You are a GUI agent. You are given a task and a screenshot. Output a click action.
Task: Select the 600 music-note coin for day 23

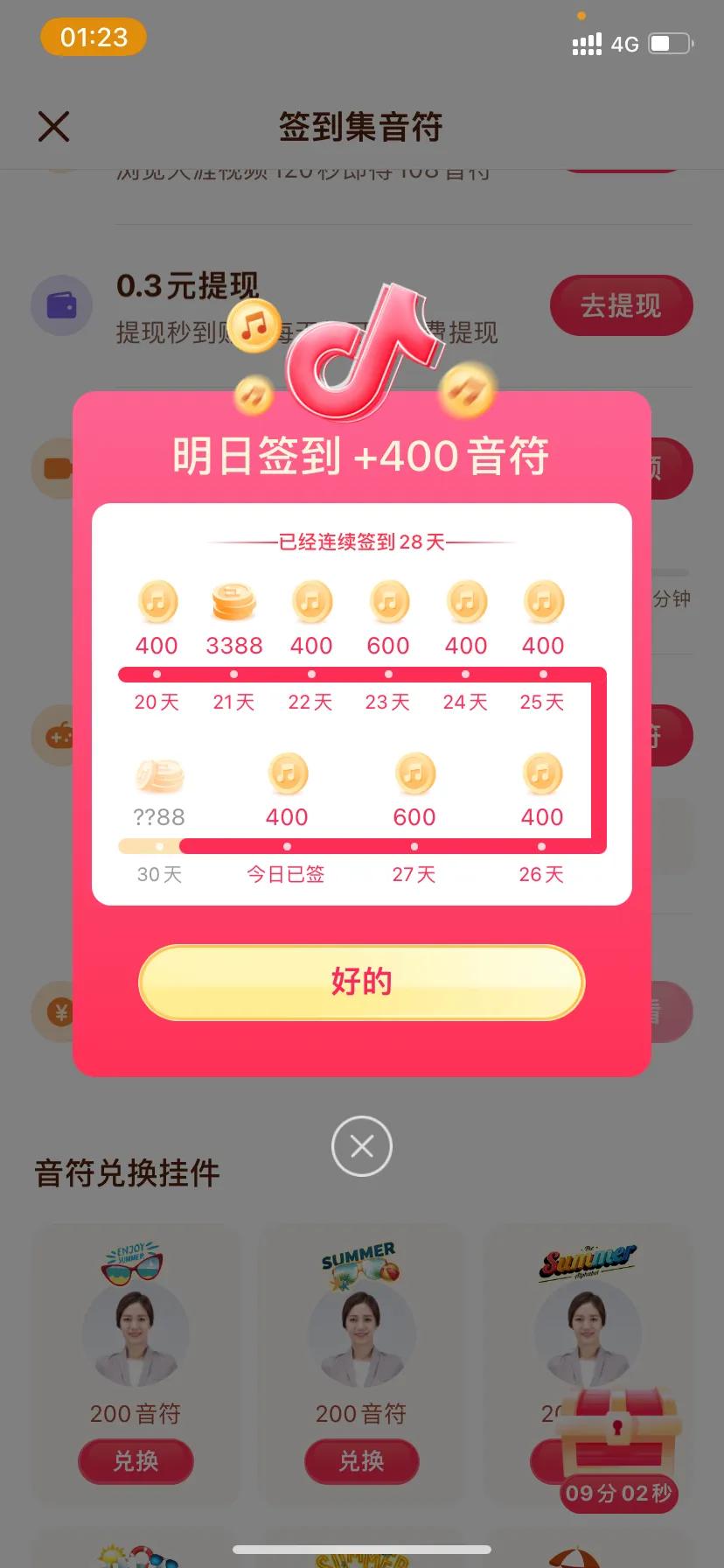pos(388,602)
